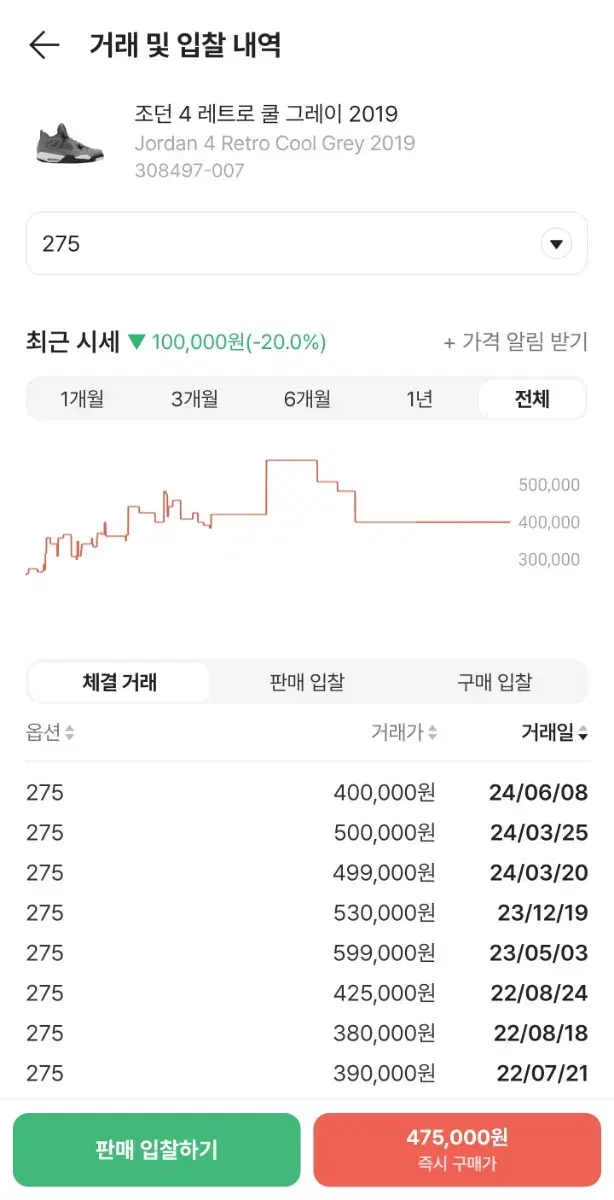Open the 체결 거래 tab

[x=119, y=683]
